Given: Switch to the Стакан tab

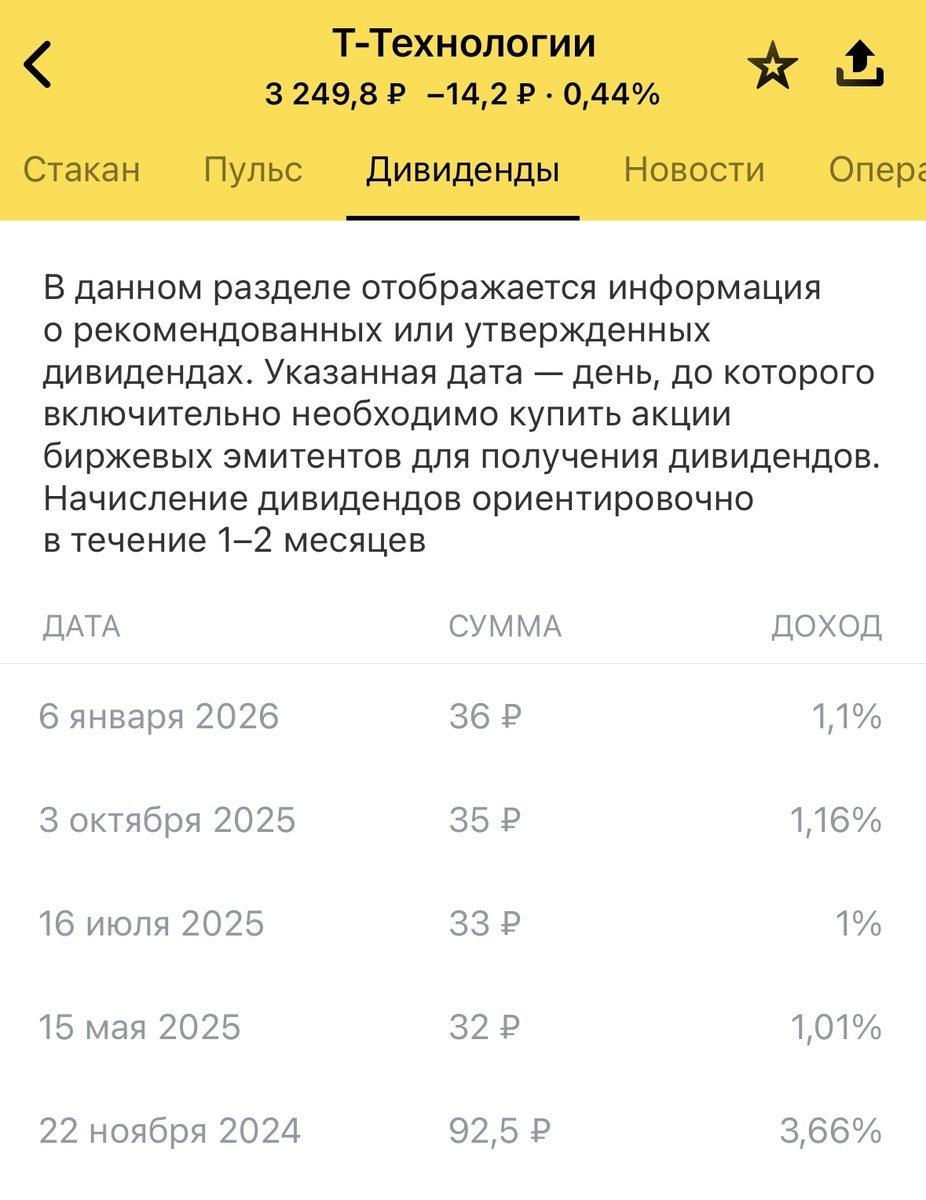Looking at the screenshot, I should coord(82,170).
